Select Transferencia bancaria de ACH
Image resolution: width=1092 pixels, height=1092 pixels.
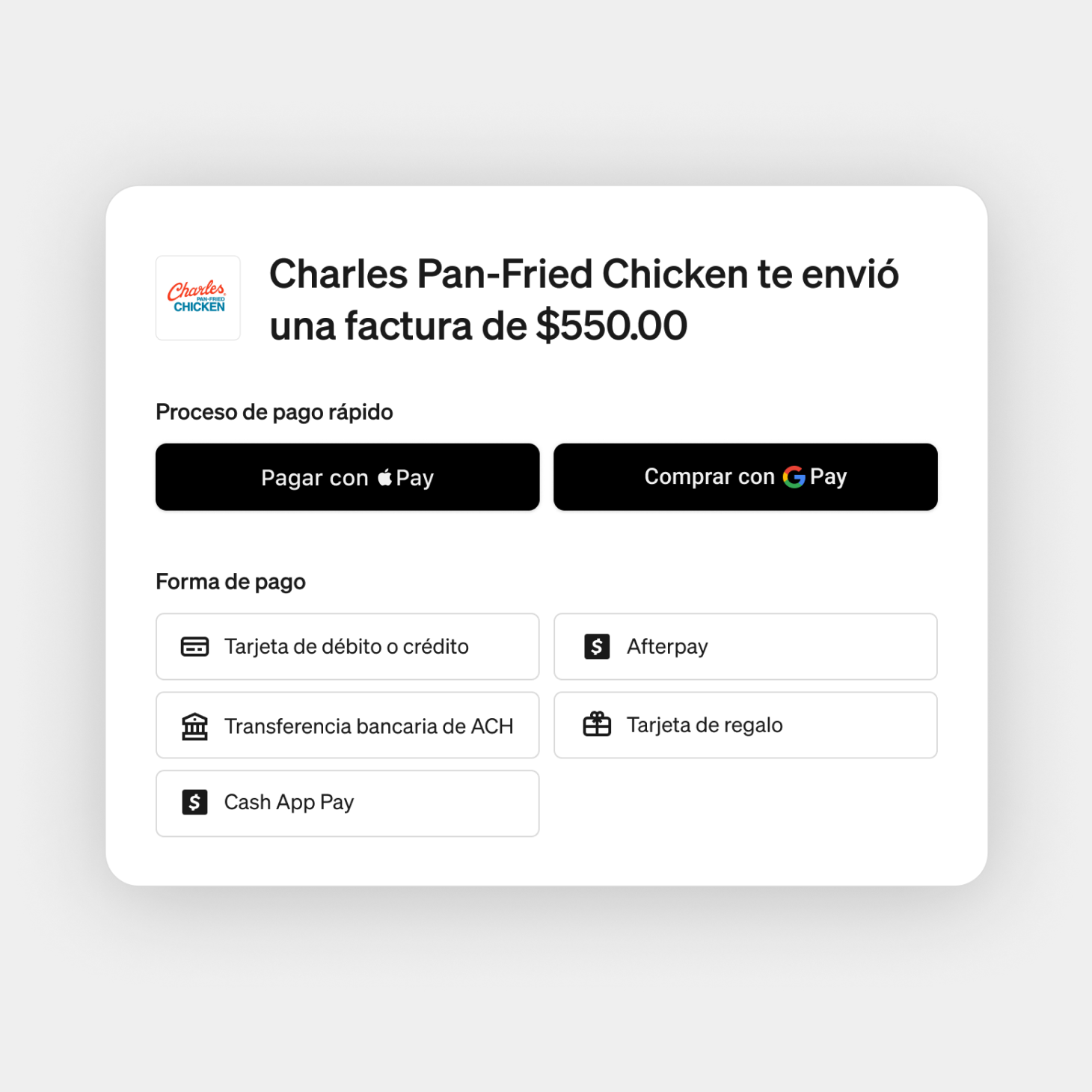pyautogui.click(x=347, y=726)
